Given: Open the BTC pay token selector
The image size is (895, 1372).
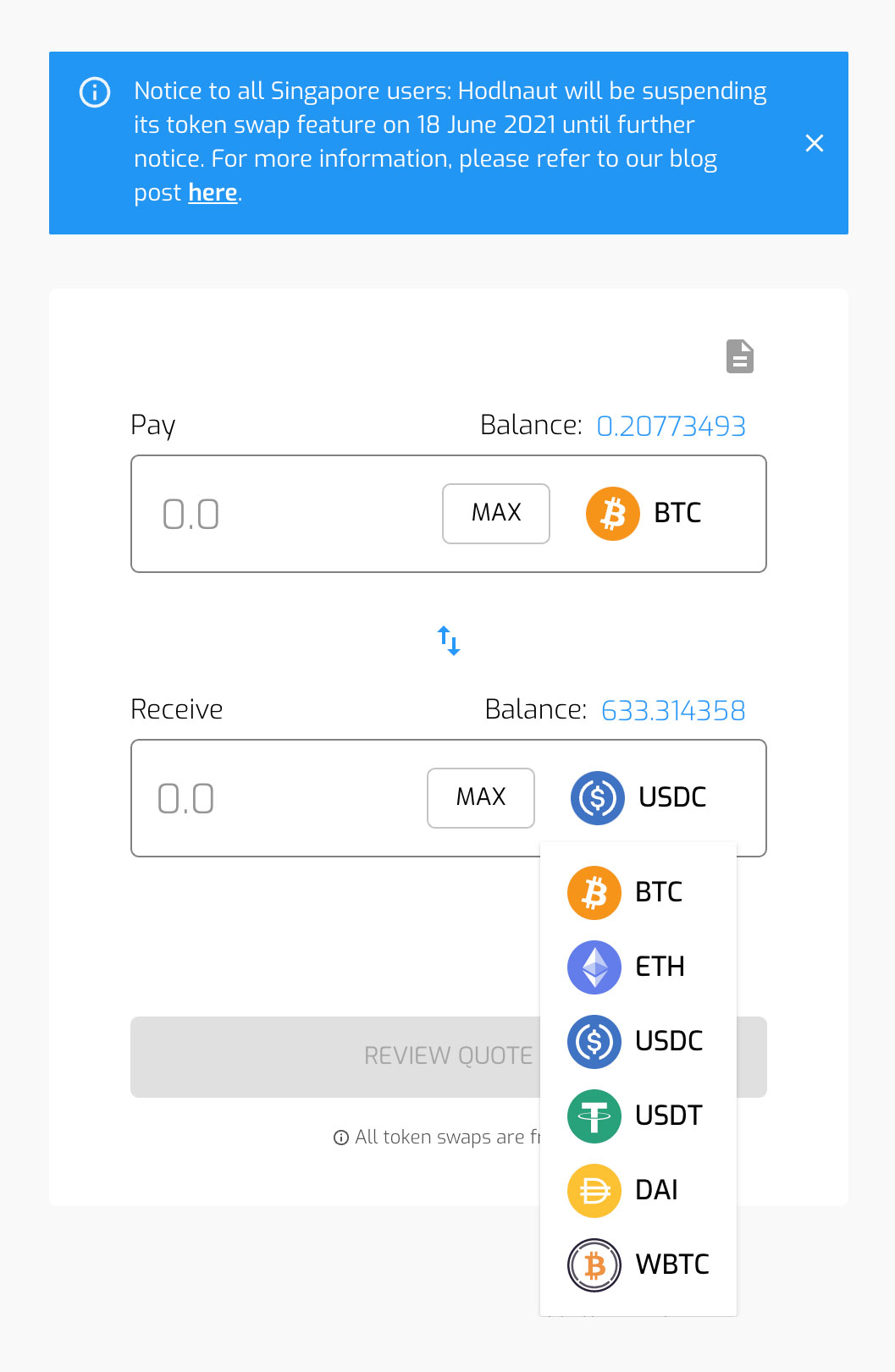Looking at the screenshot, I should click(x=645, y=513).
